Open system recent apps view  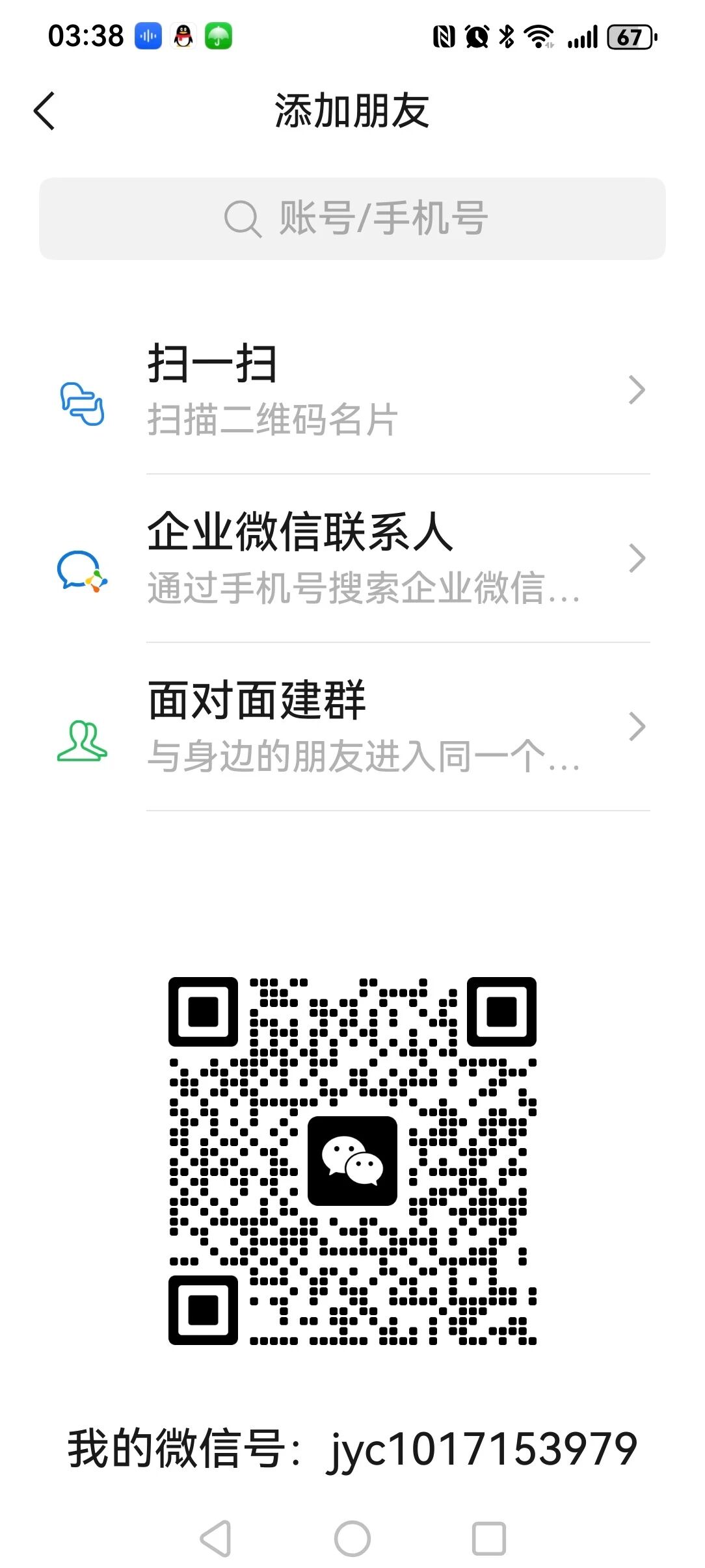pyautogui.click(x=488, y=1538)
